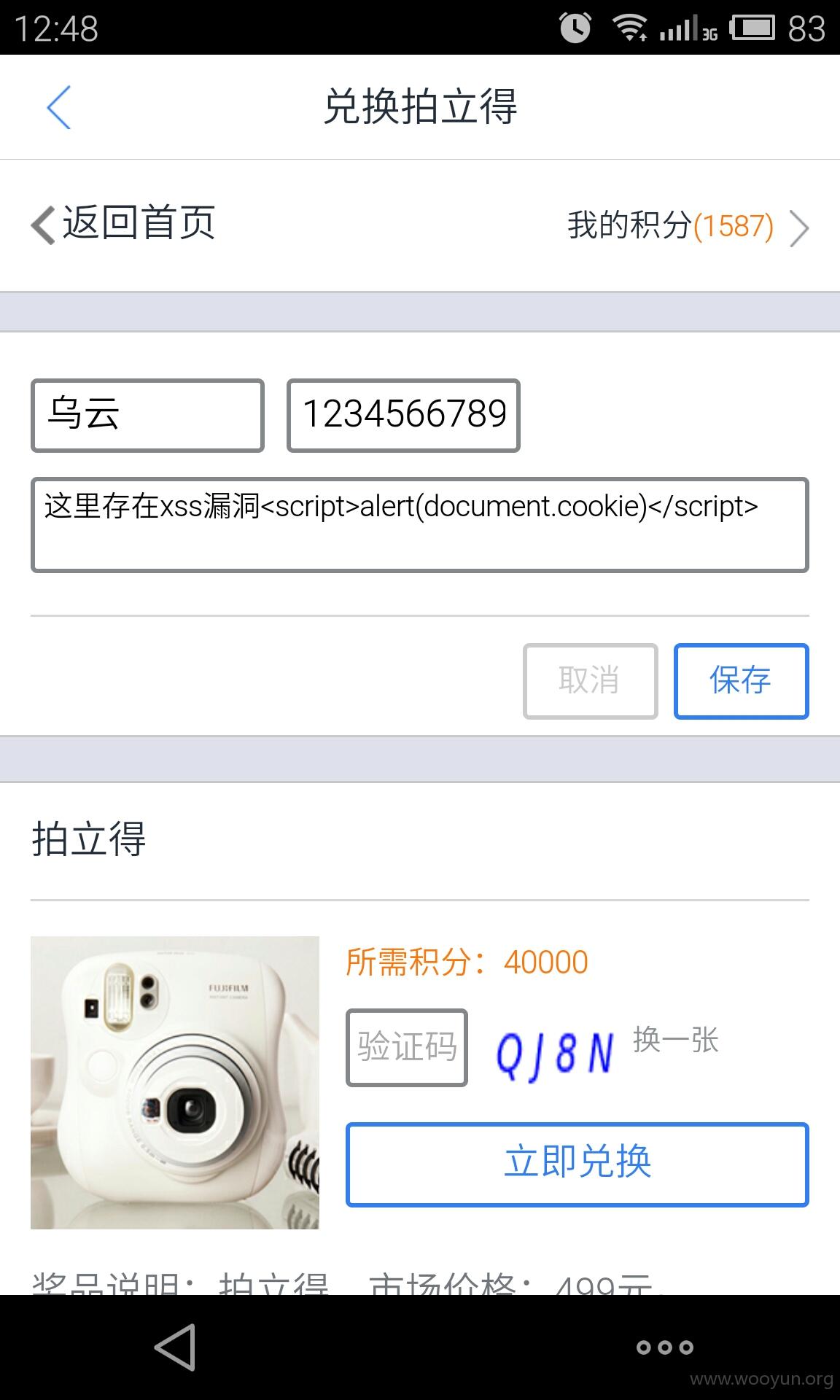Refresh the captcha with 换一张
840x1400 pixels.
pos(676,1040)
